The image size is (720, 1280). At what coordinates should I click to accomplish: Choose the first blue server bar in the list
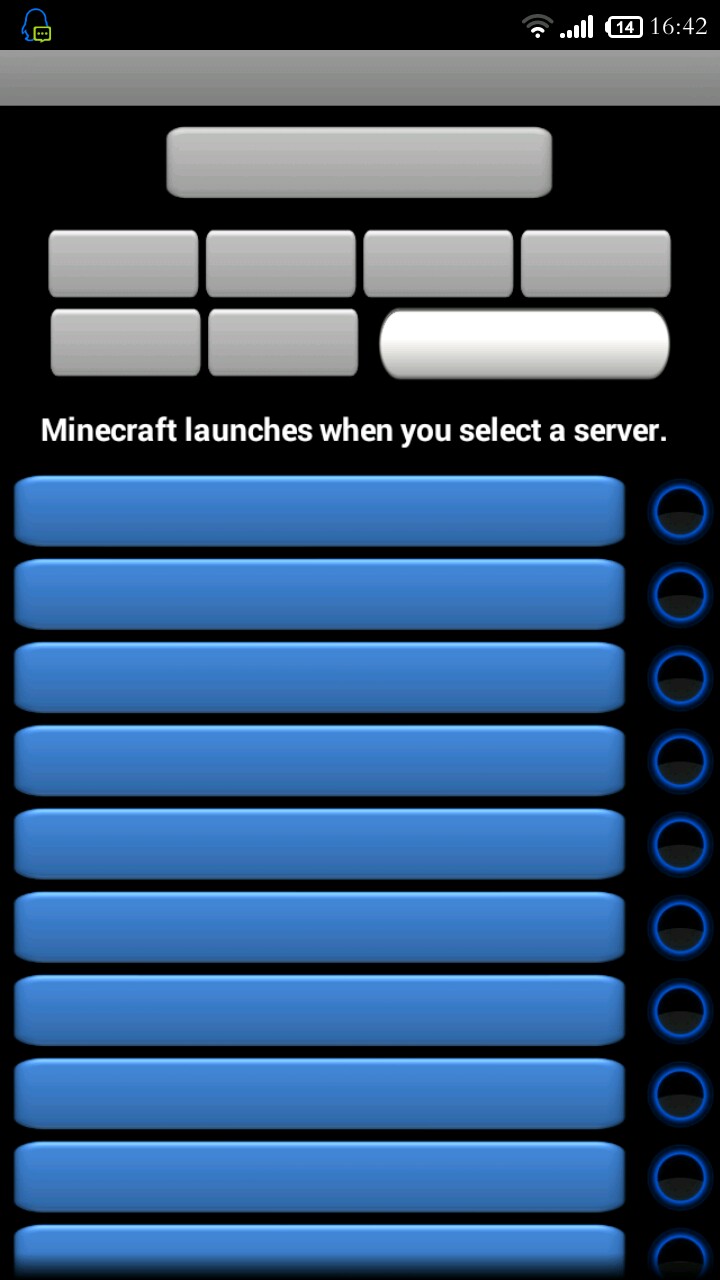[x=319, y=511]
